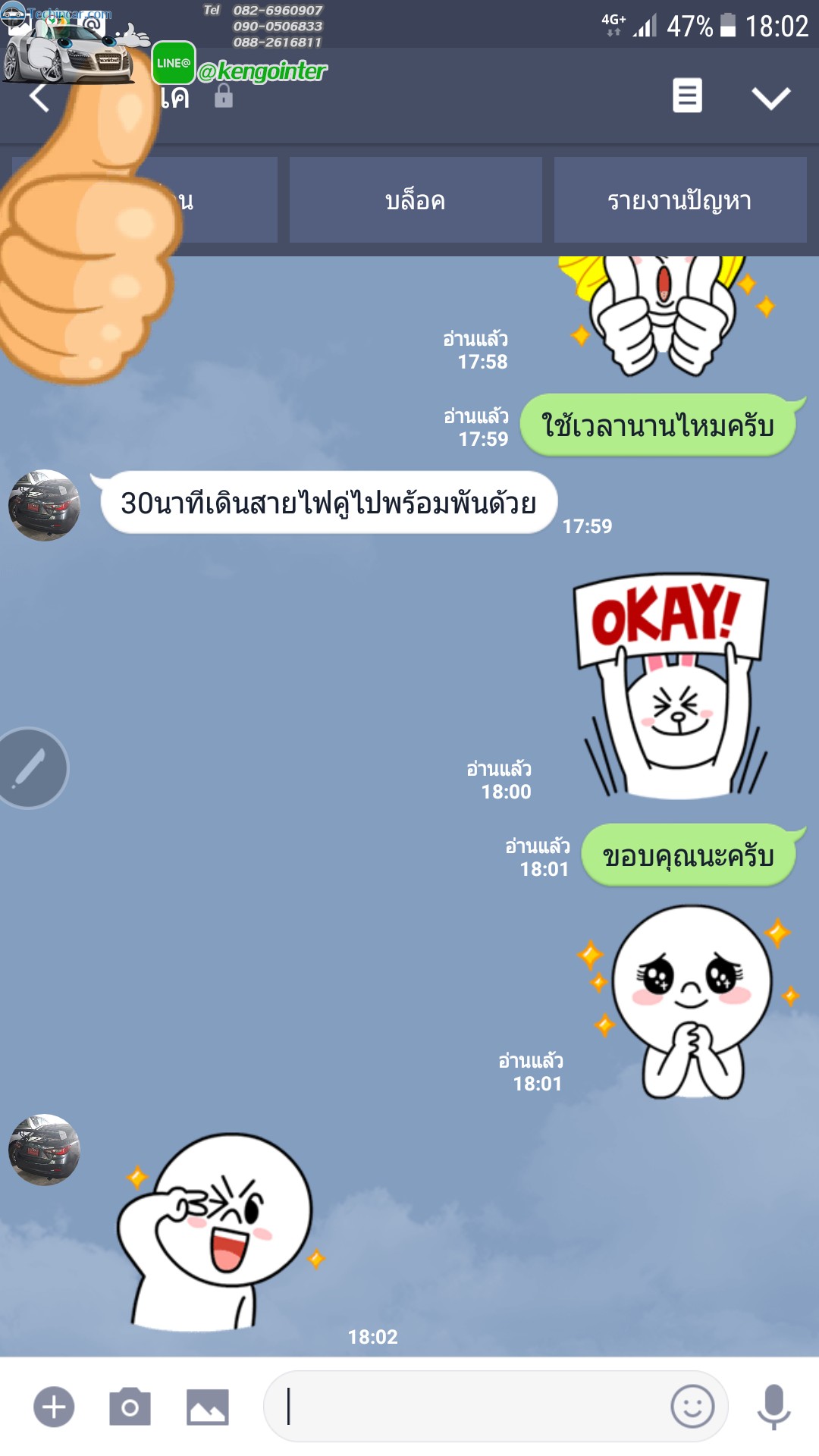Viewport: 819px width, 1456px height.
Task: Expand the chat options chevron
Action: [770, 97]
